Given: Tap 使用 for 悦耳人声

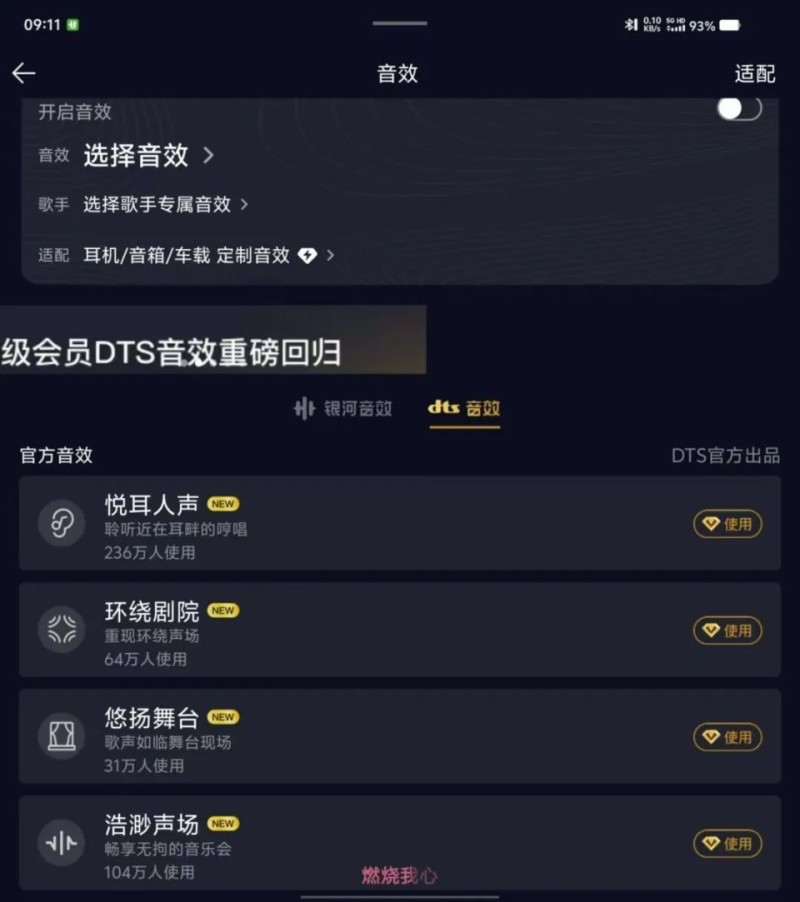Looking at the screenshot, I should pos(727,524).
